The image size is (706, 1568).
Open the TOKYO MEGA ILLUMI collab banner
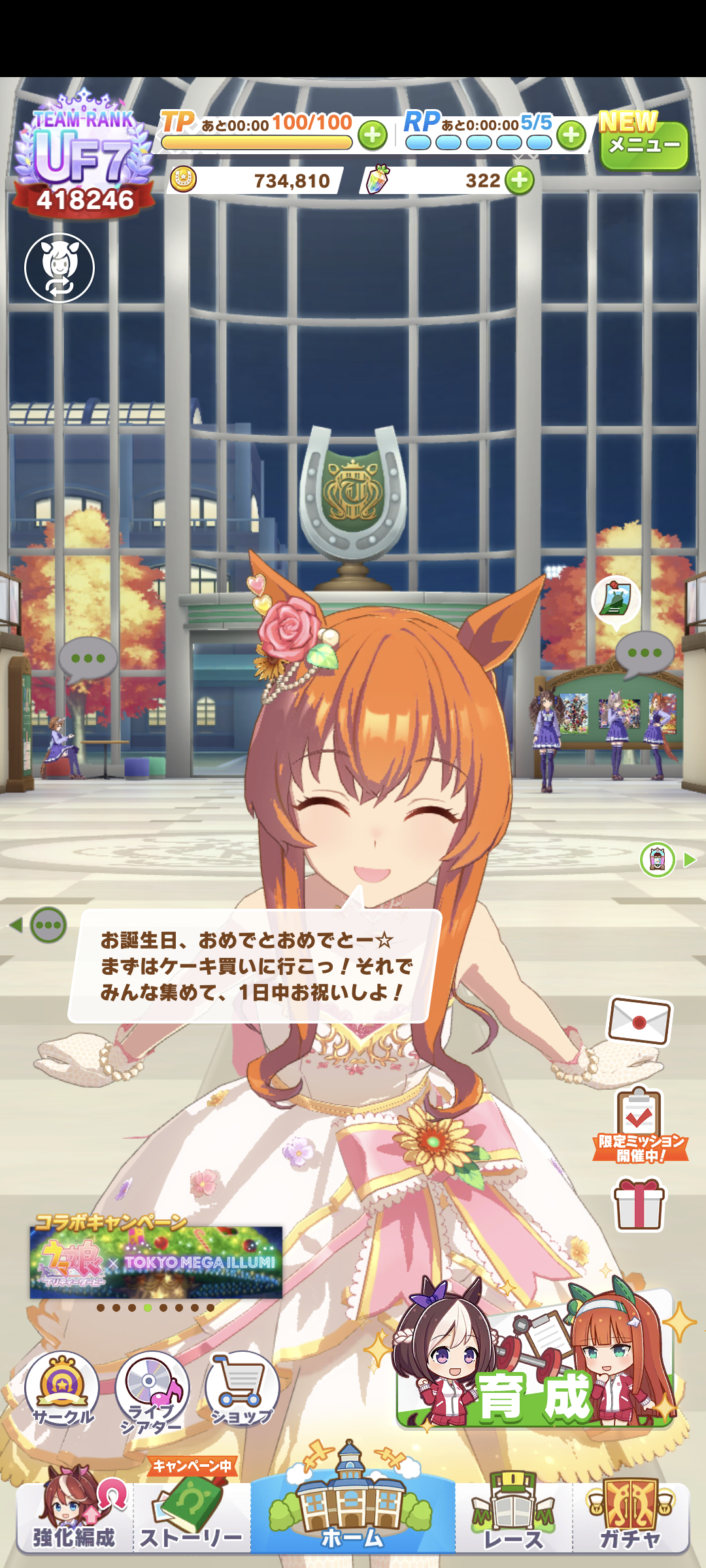pos(156,1262)
